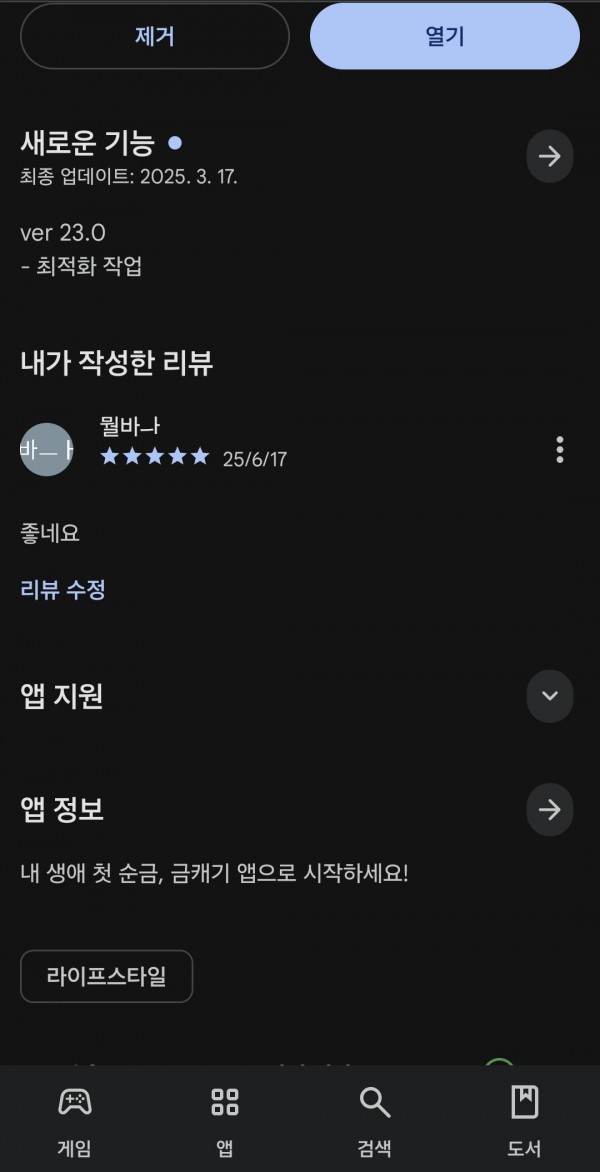Select the 라이프스타일 category chip
The image size is (600, 1172).
[x=106, y=976]
